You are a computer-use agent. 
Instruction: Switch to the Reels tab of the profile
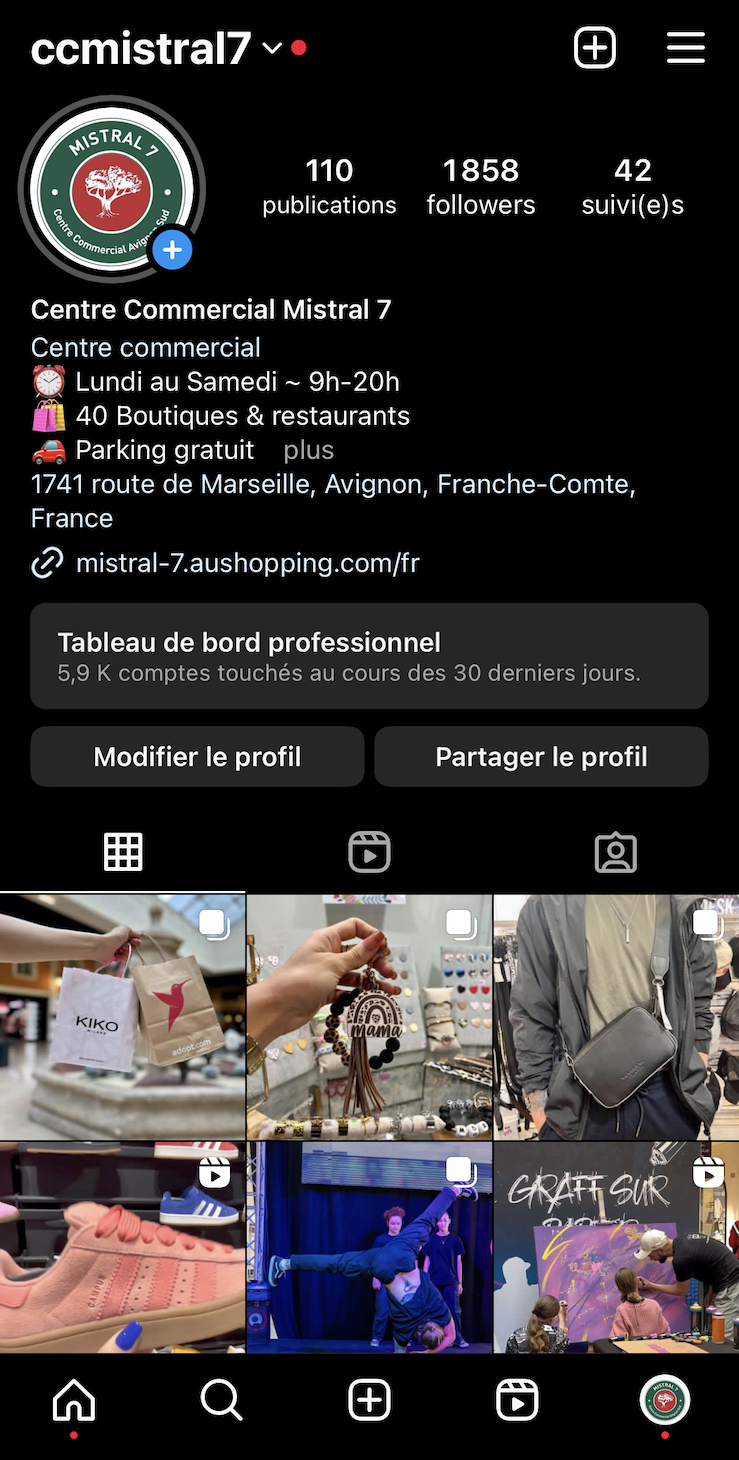[369, 852]
